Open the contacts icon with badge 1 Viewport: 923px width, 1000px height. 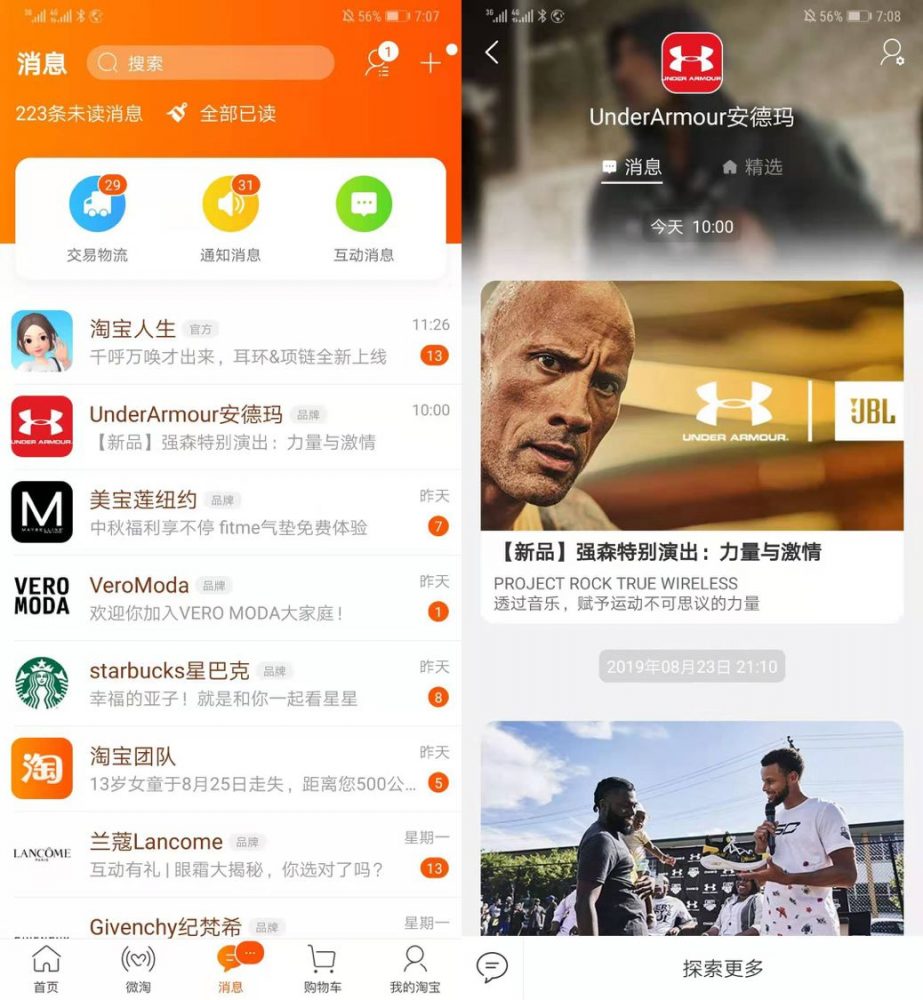(x=379, y=62)
